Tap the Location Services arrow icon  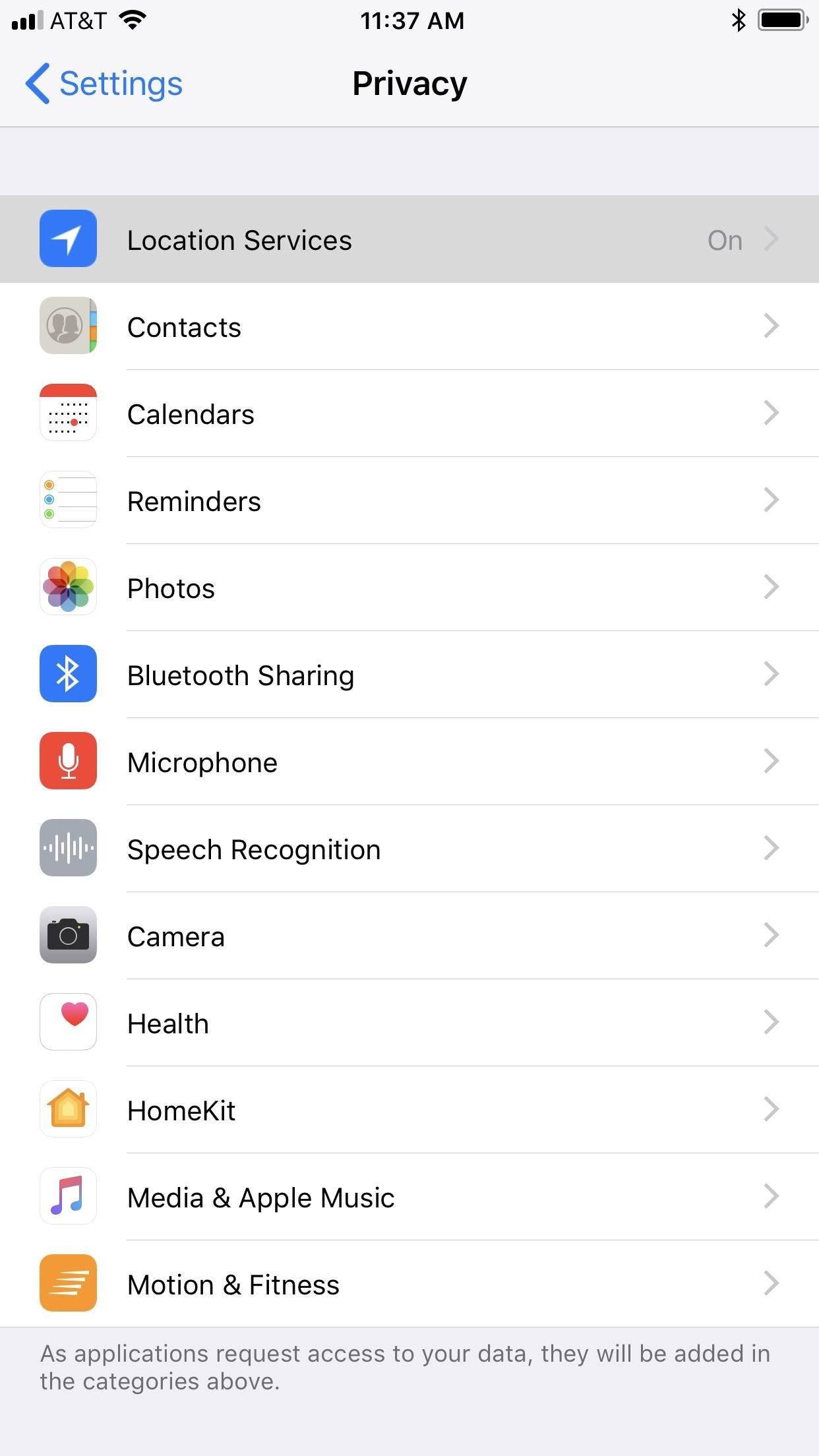[x=771, y=239]
